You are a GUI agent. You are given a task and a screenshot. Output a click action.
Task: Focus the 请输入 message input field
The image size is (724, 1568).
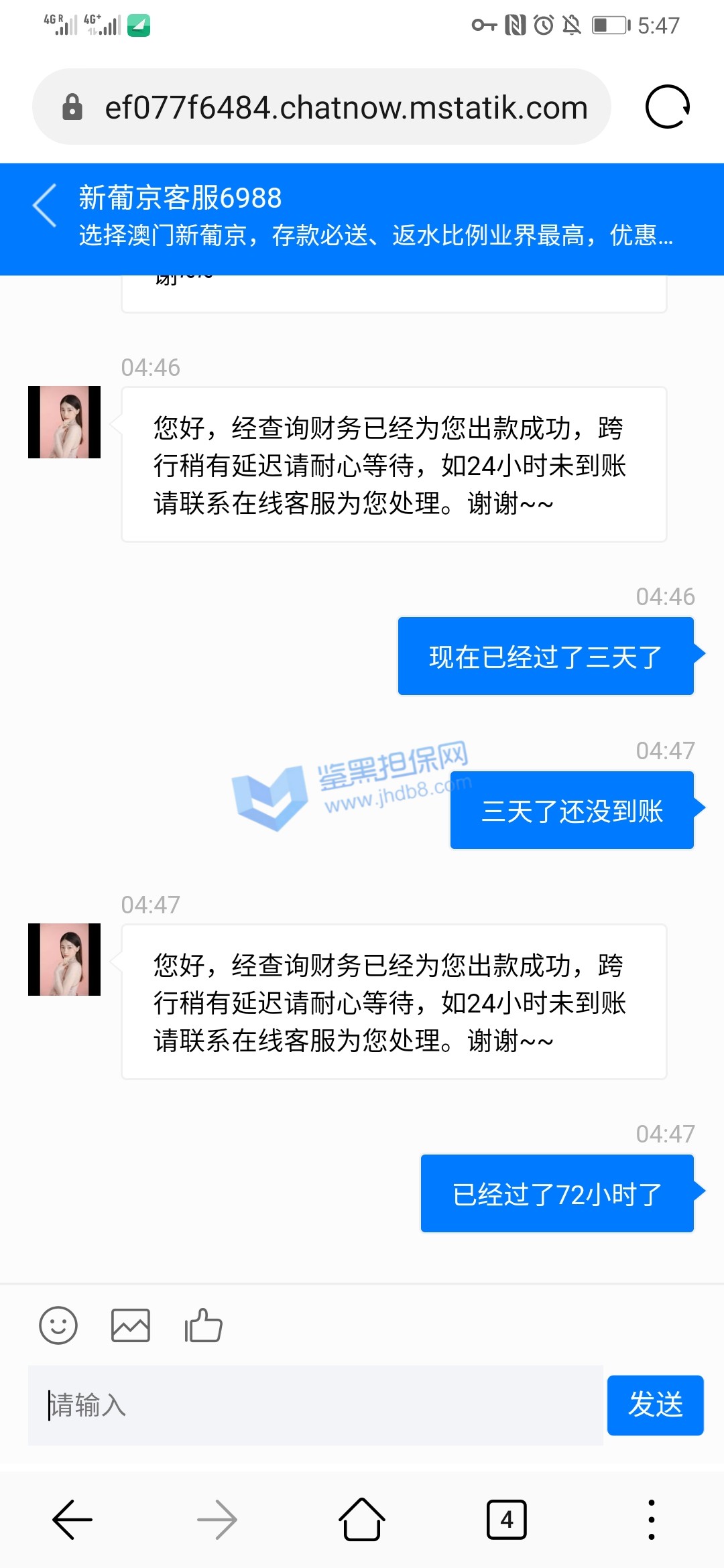[315, 1404]
